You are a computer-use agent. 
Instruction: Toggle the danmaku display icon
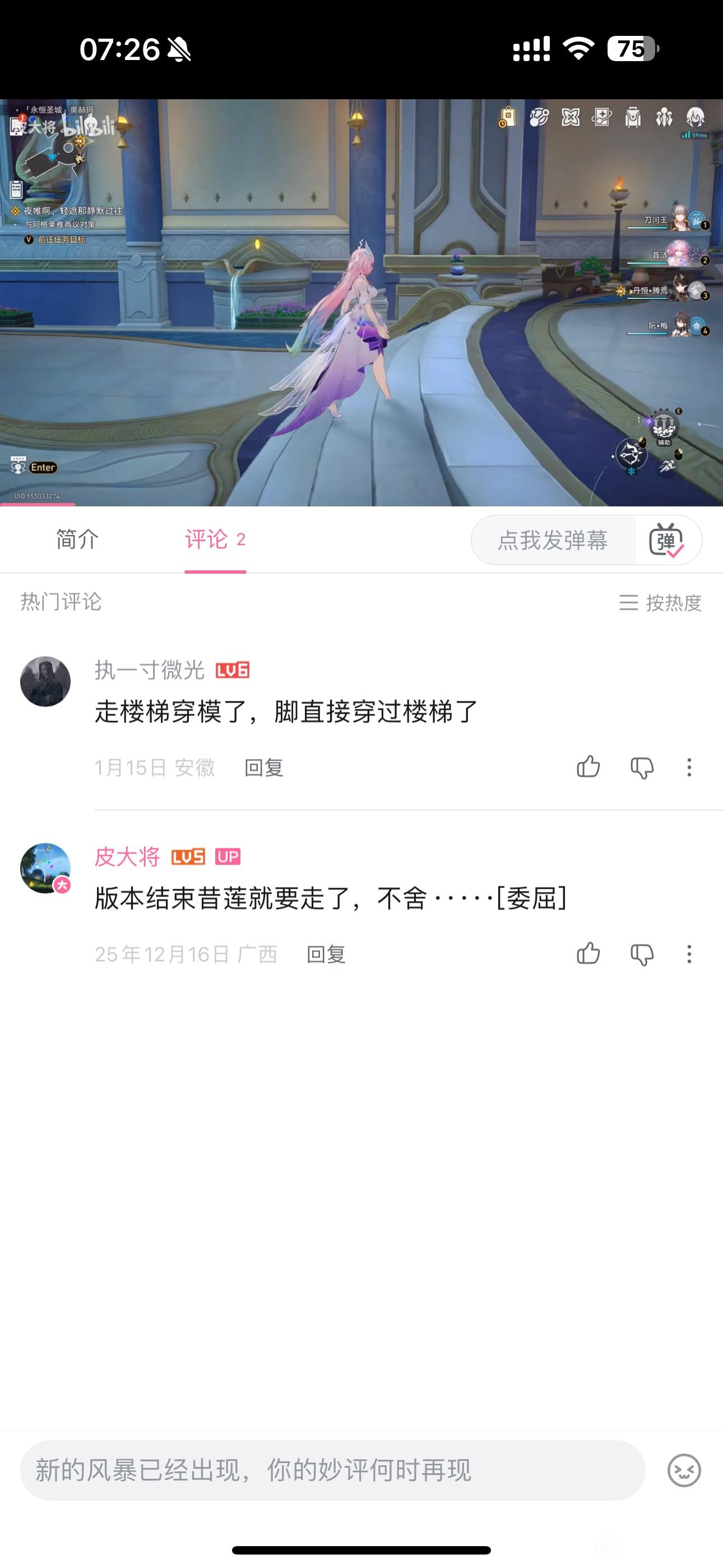pos(666,540)
